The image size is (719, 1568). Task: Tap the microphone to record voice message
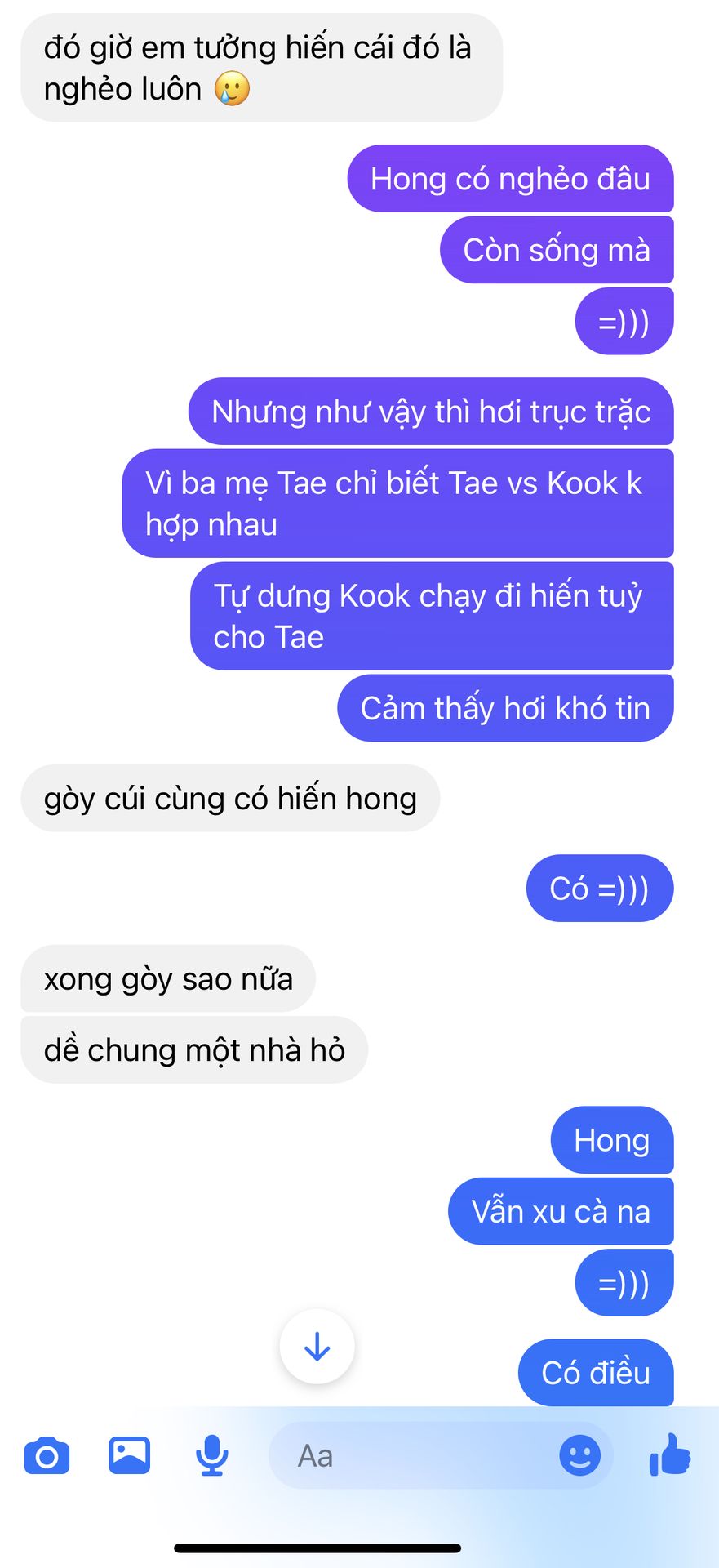tap(211, 1455)
